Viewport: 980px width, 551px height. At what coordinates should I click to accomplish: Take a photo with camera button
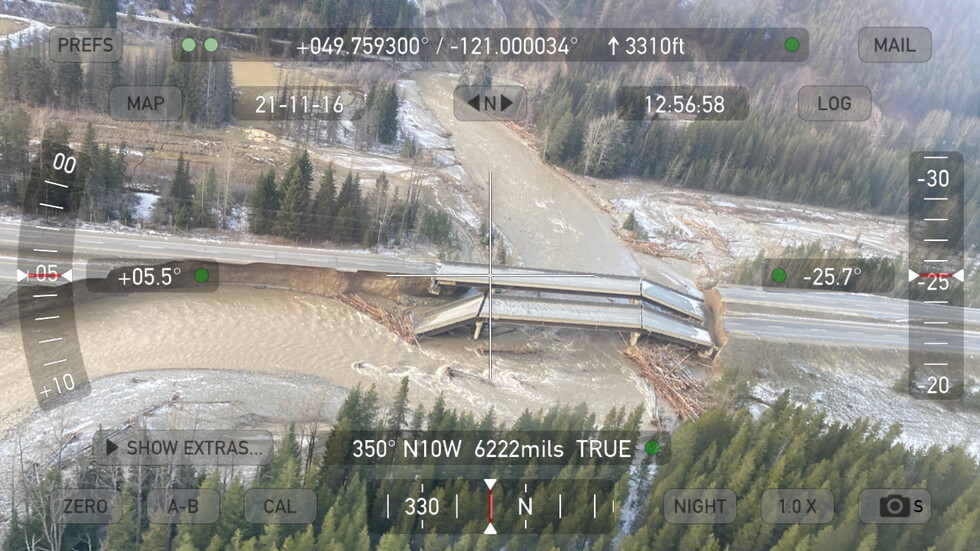(894, 506)
